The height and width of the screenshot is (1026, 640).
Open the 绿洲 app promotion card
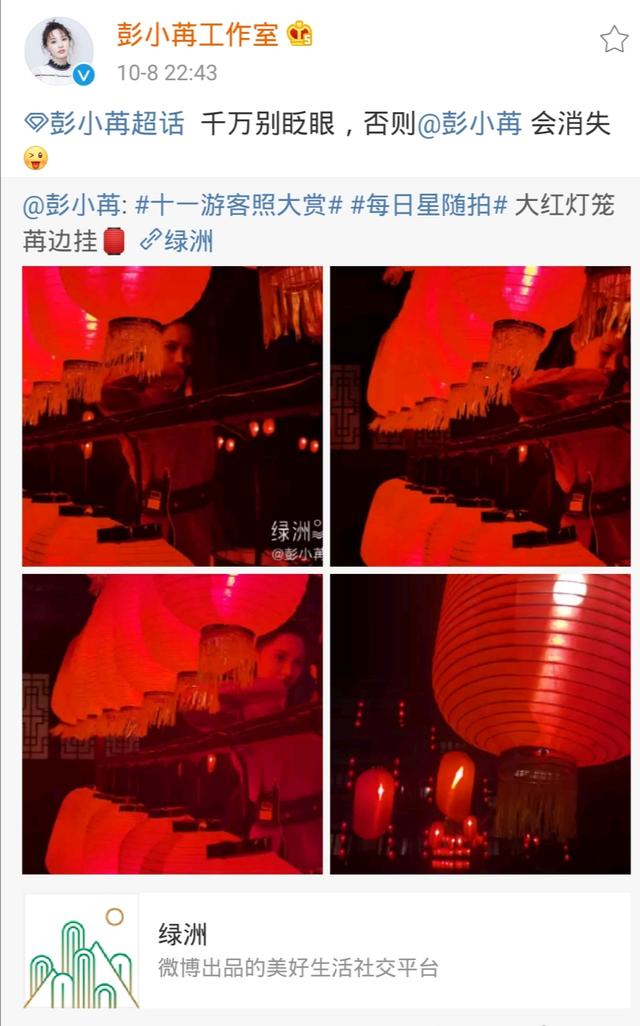pyautogui.click(x=320, y=951)
